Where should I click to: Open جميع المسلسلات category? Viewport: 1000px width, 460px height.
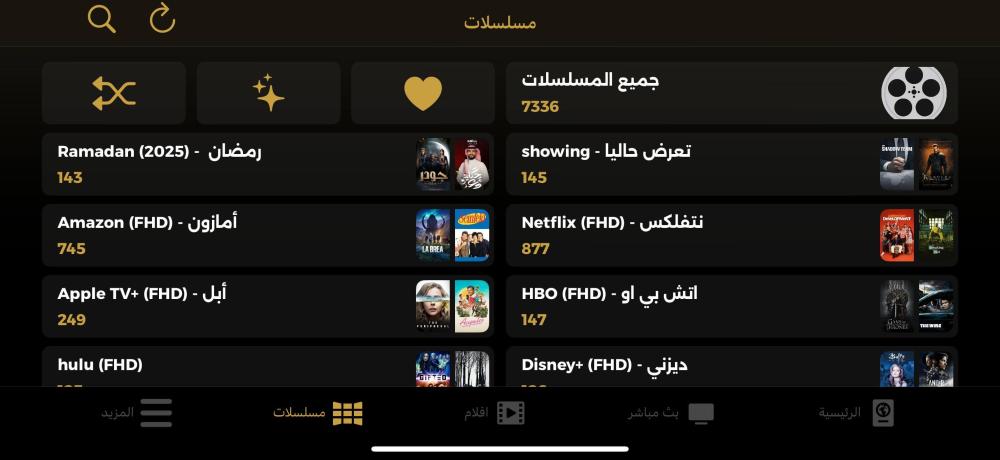731,93
